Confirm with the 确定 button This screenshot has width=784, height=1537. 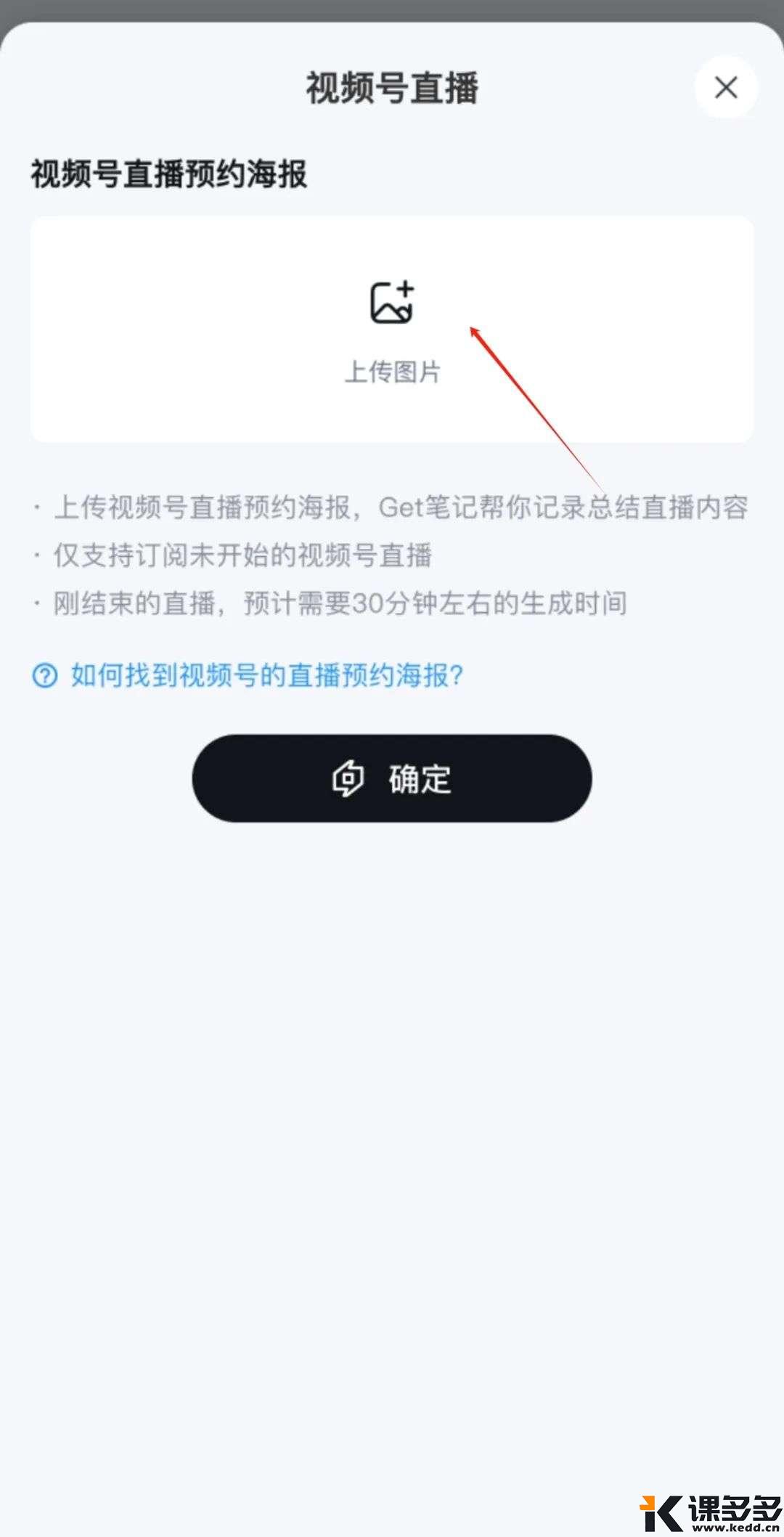[x=392, y=778]
